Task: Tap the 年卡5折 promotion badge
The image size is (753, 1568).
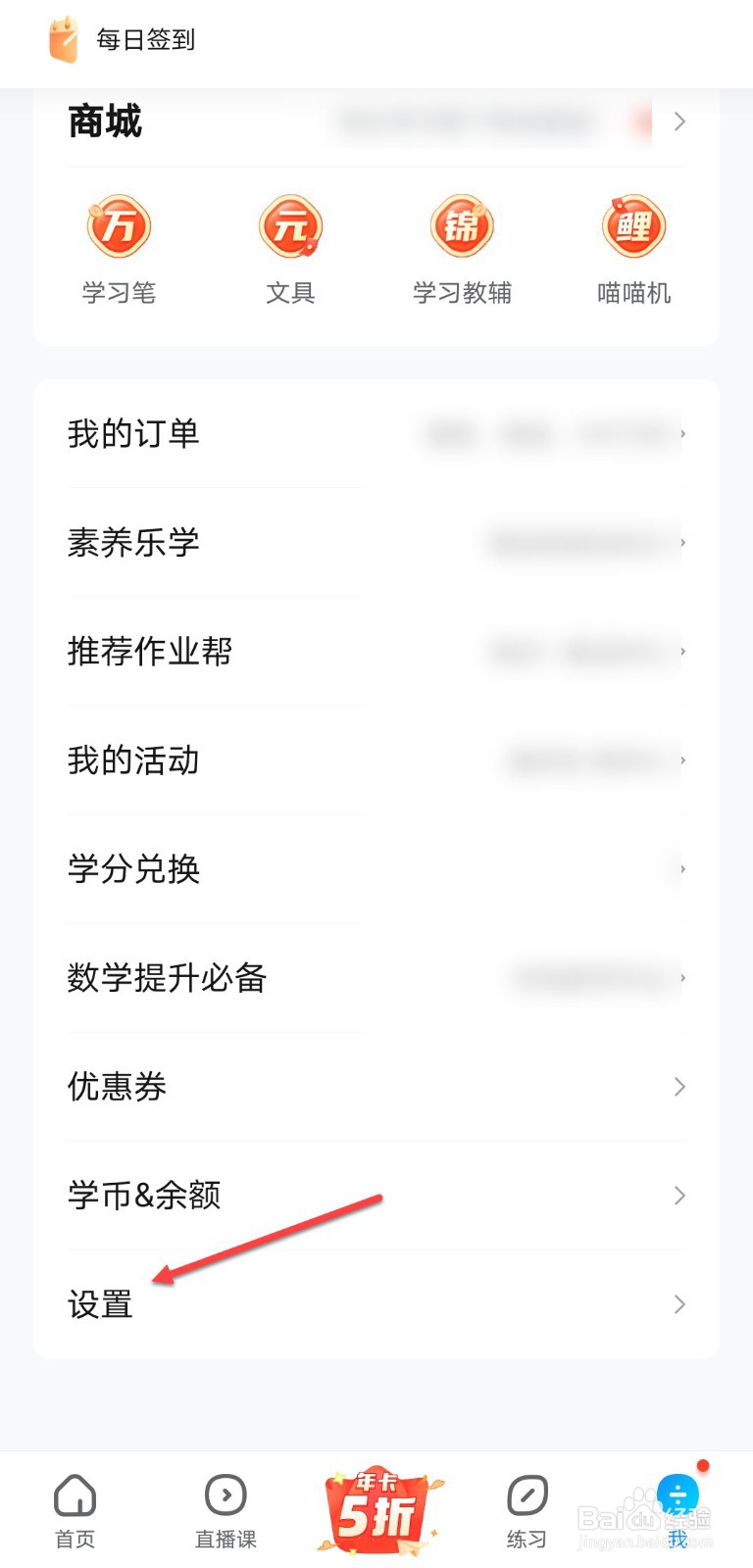Action: click(376, 1509)
